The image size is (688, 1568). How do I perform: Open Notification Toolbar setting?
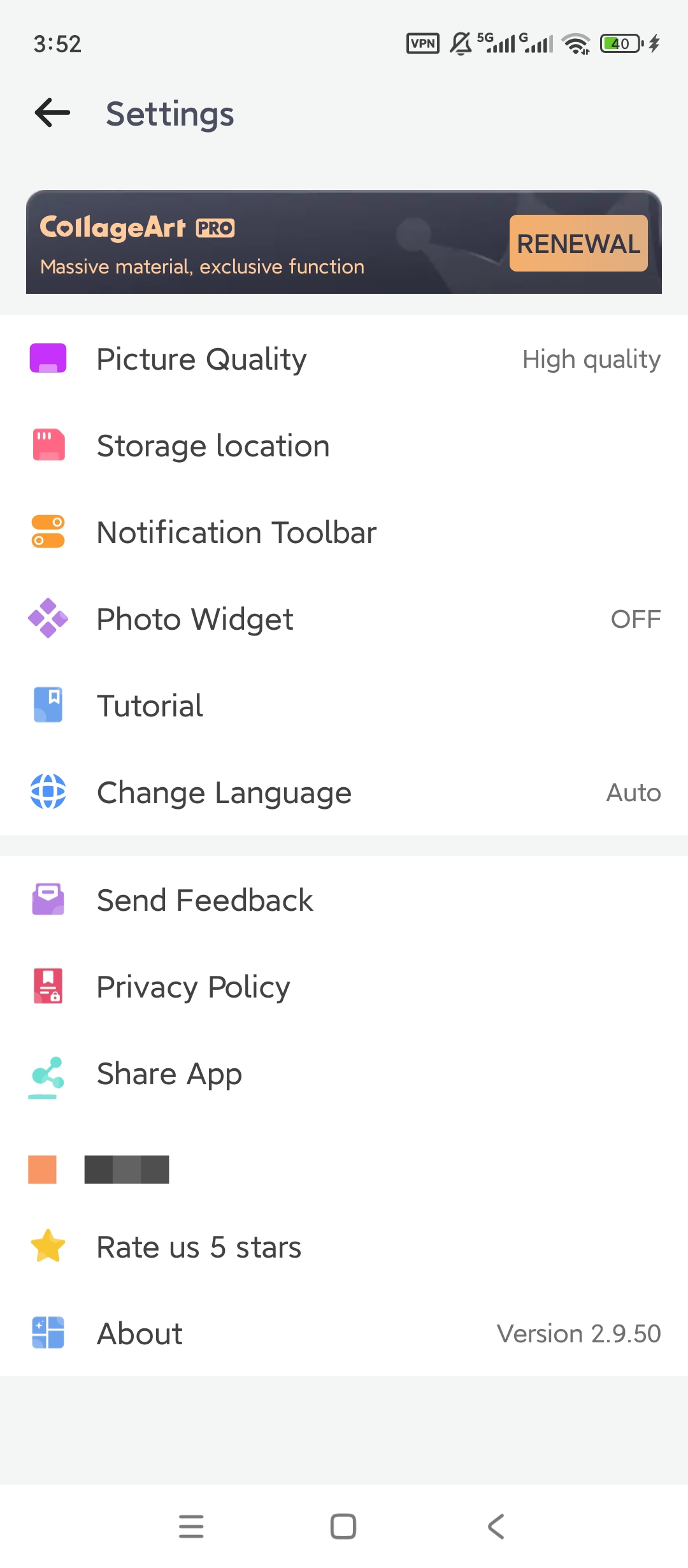coord(344,532)
